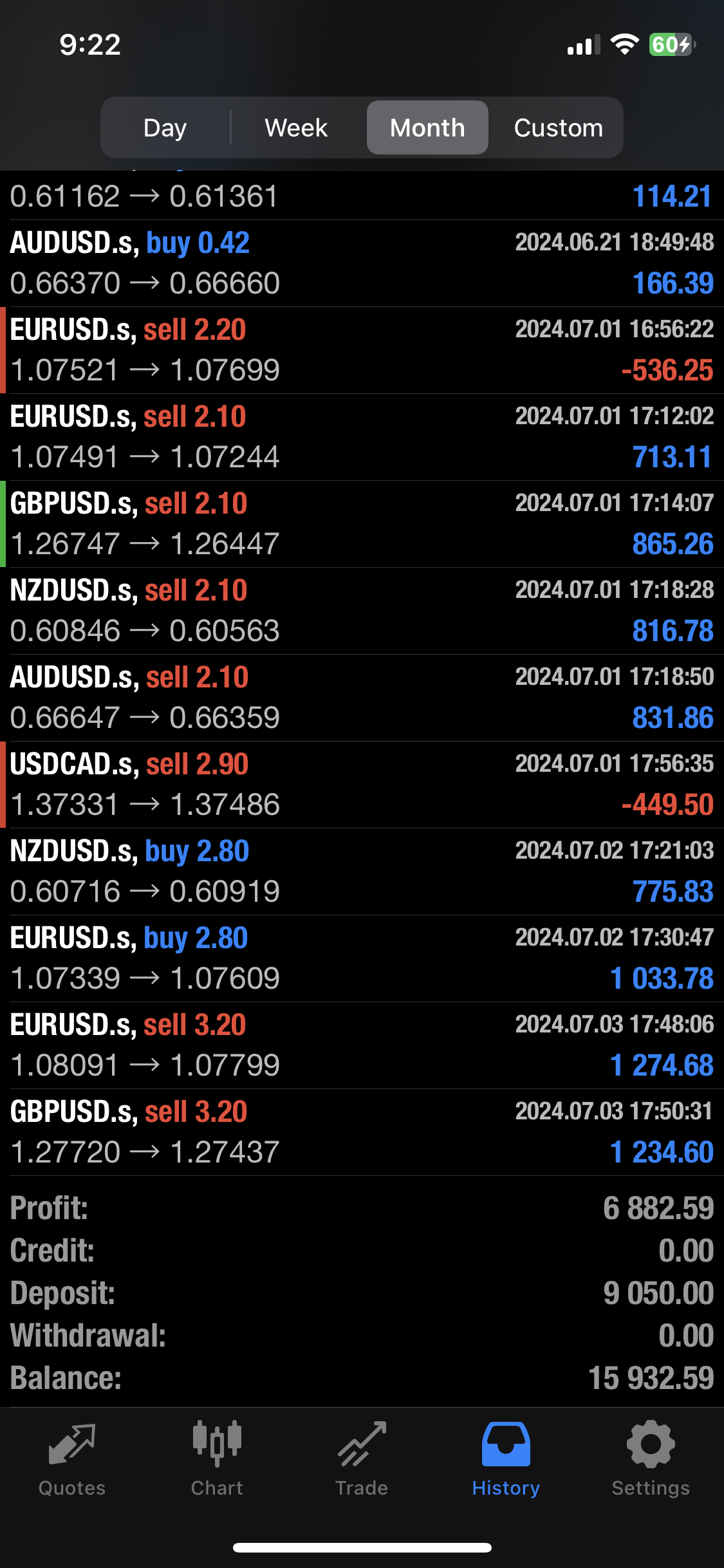Open the Chart tab
This screenshot has width=724, height=1568.
pyautogui.click(x=217, y=1459)
